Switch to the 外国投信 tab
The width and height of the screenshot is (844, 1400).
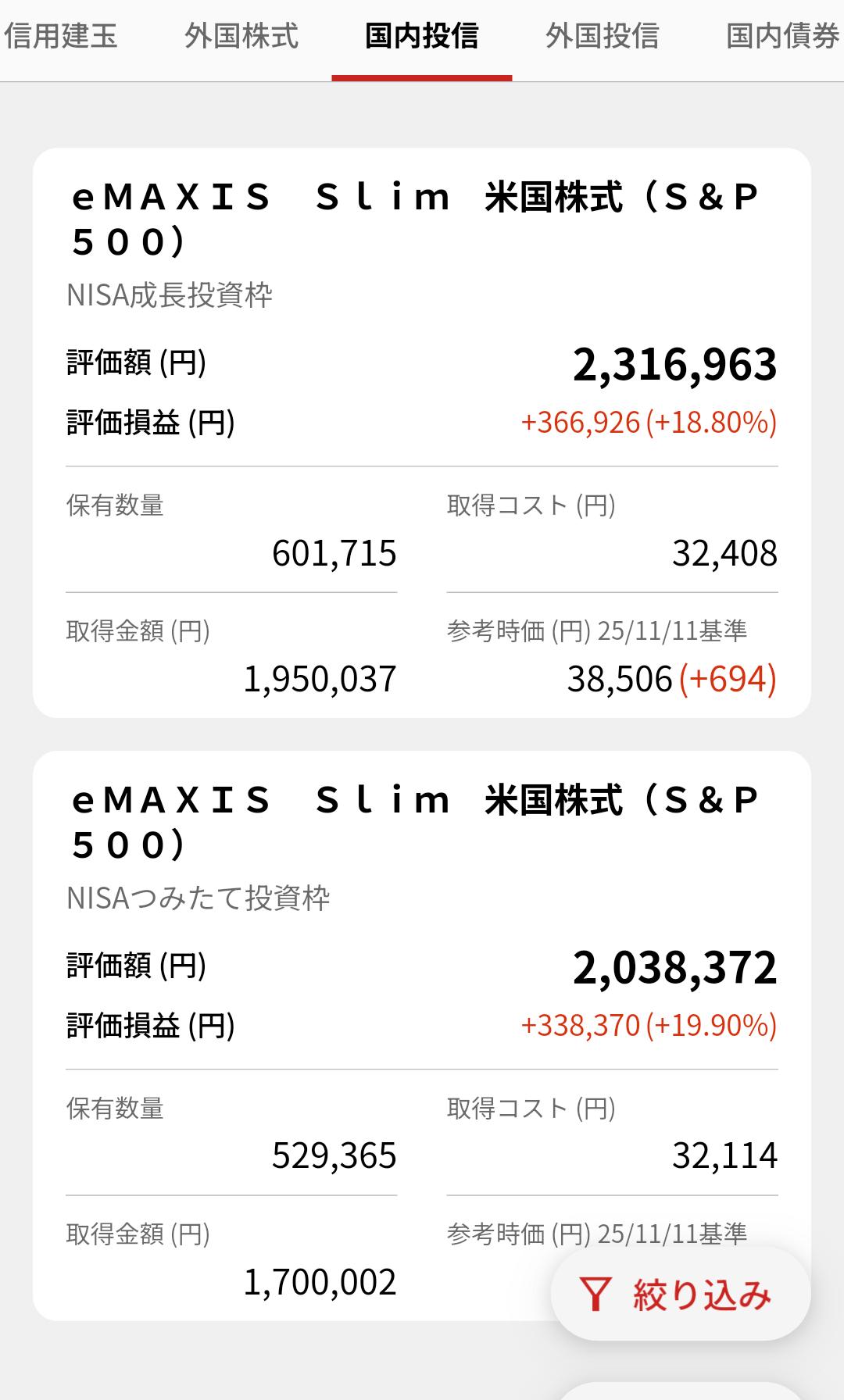[603, 37]
